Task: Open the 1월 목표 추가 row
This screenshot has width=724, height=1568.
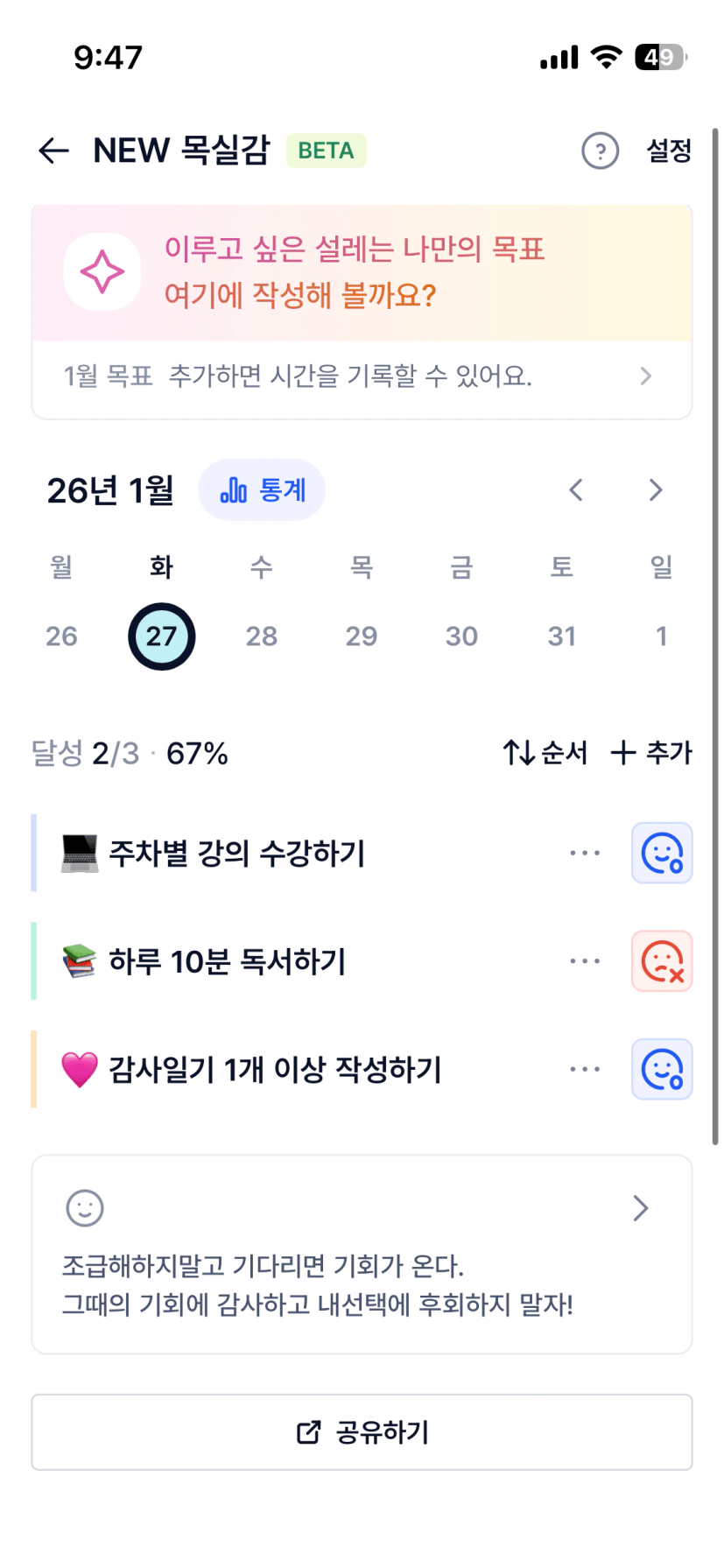Action: pyautogui.click(x=362, y=376)
